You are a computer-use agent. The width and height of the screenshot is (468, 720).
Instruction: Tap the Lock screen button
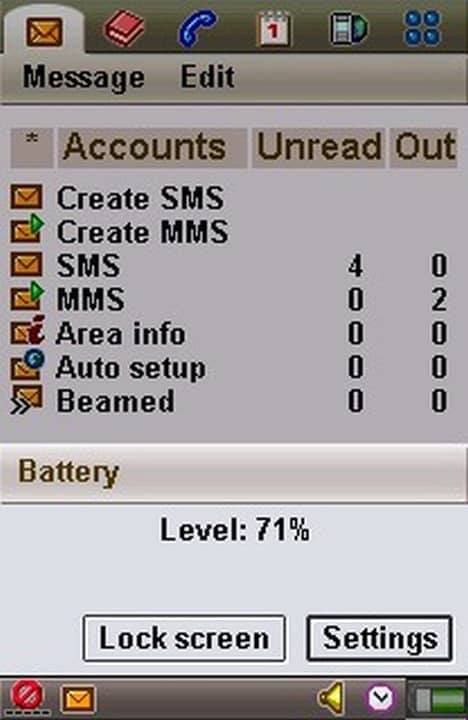(x=184, y=638)
